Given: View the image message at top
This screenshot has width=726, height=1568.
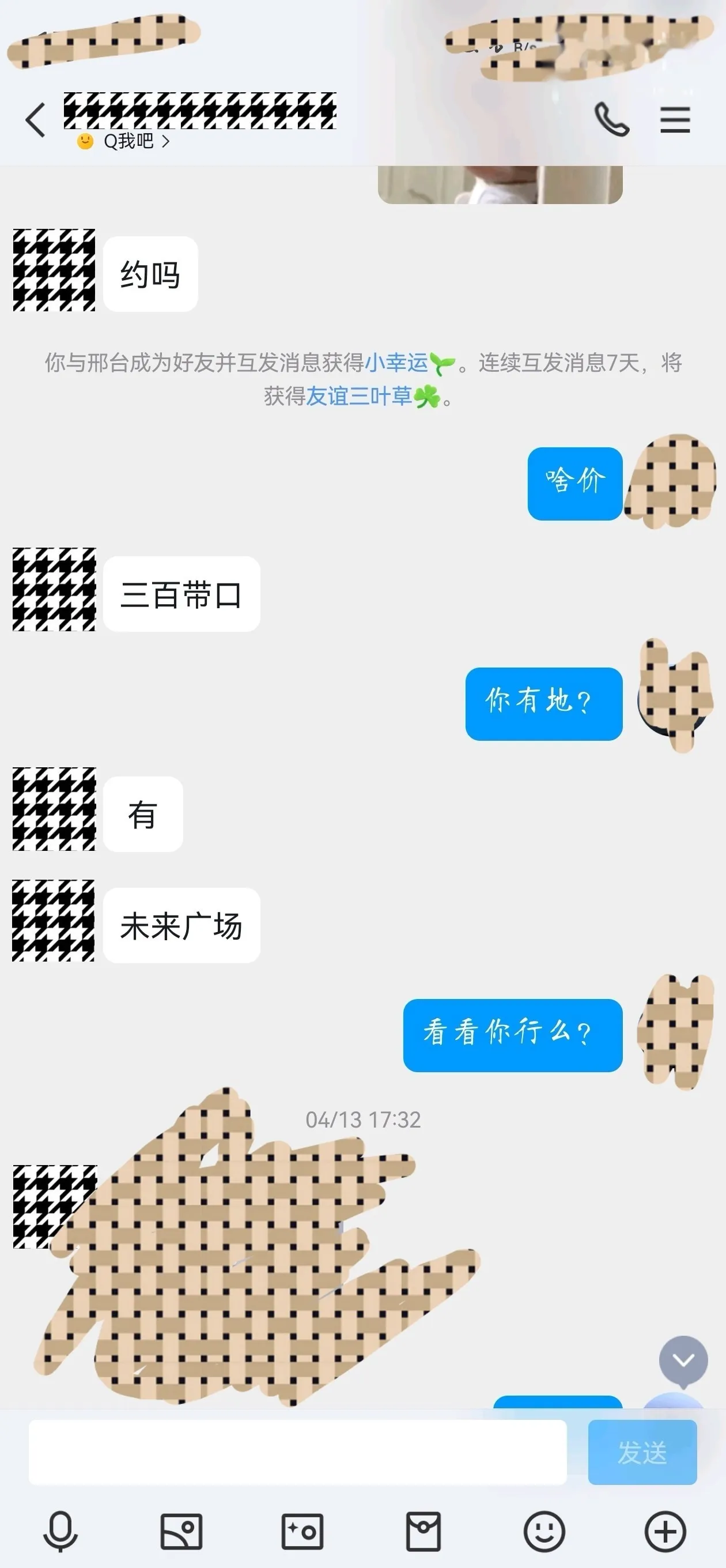Looking at the screenshot, I should click(500, 184).
